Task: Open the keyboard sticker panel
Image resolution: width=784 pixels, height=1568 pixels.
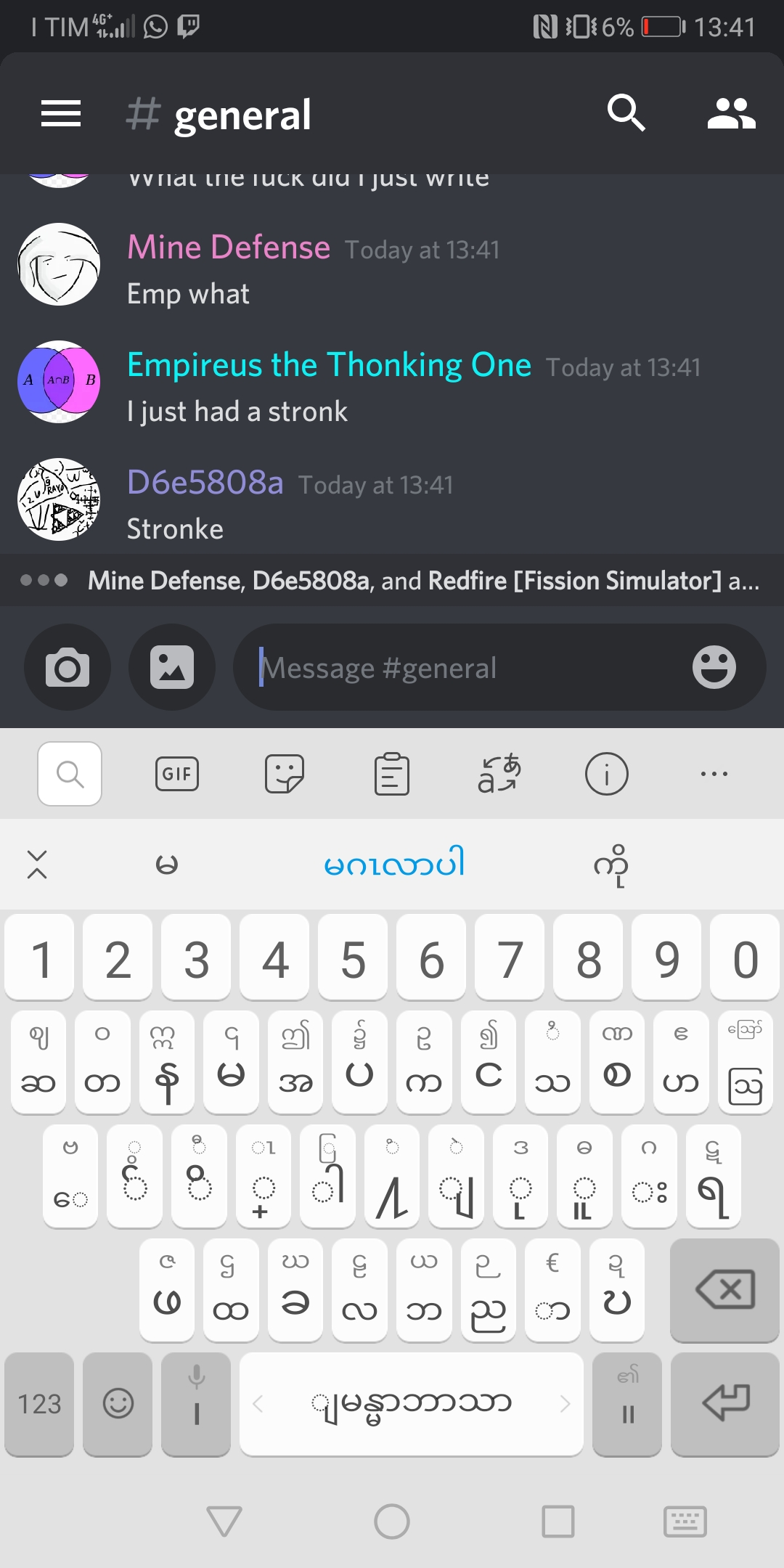Action: coord(285,774)
